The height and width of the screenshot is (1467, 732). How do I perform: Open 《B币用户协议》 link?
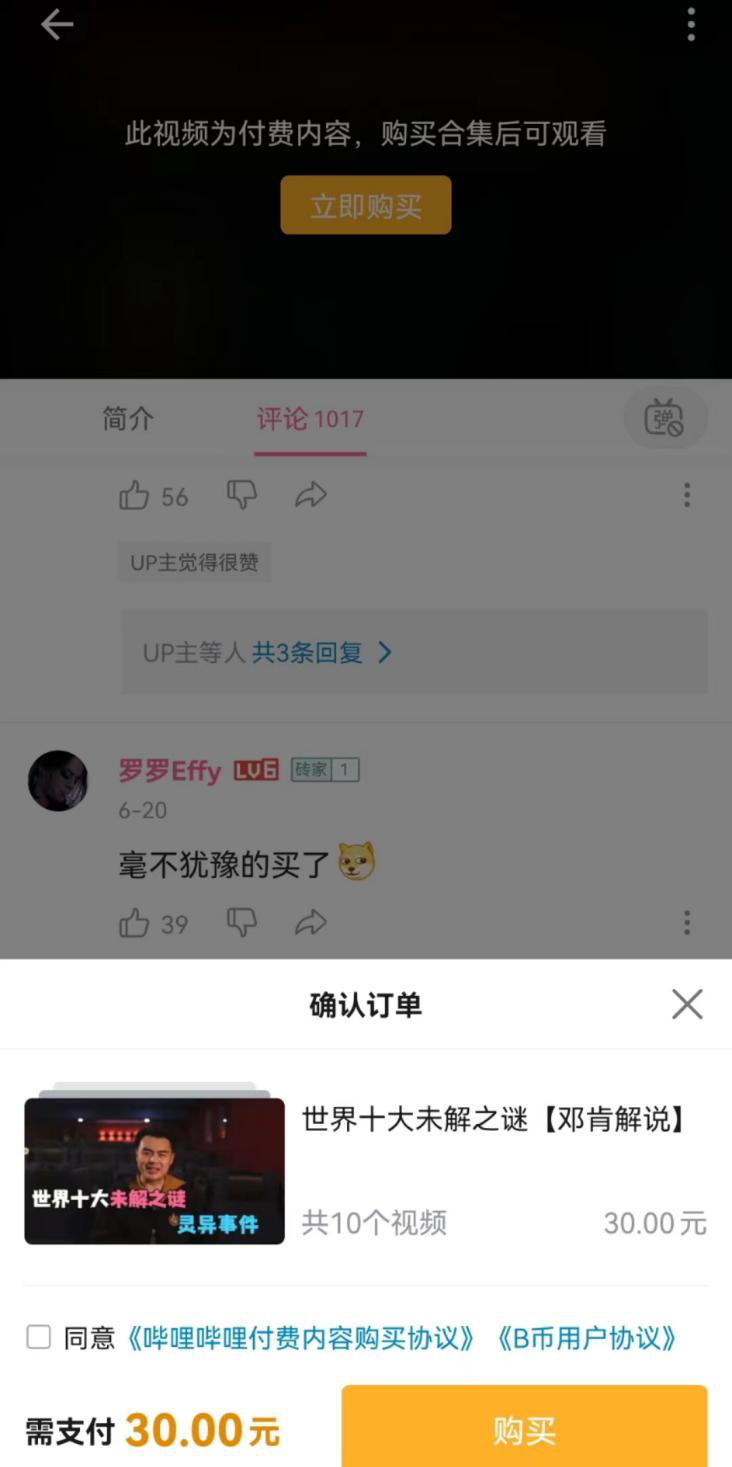(x=587, y=1338)
